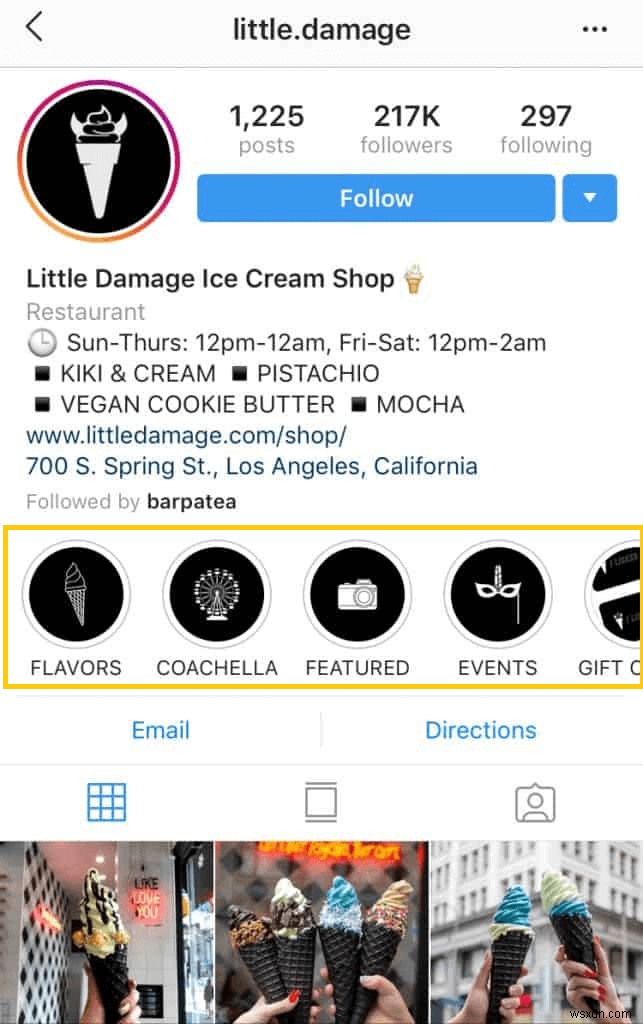Switch to the tagged photos tab
Screen dimensions: 643x1024
[x=535, y=802]
